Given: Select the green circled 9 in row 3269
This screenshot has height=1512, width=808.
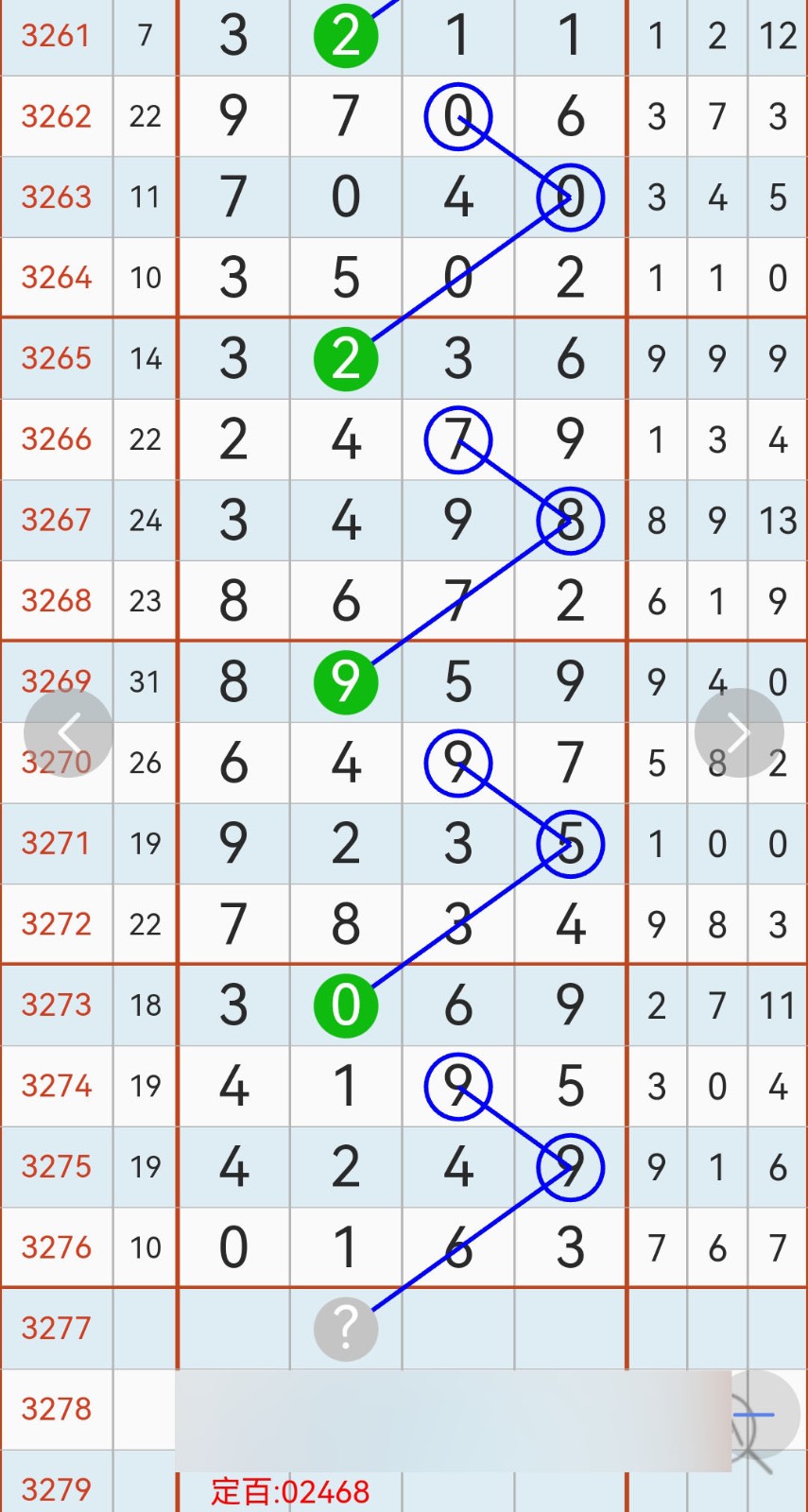Looking at the screenshot, I should tap(346, 681).
